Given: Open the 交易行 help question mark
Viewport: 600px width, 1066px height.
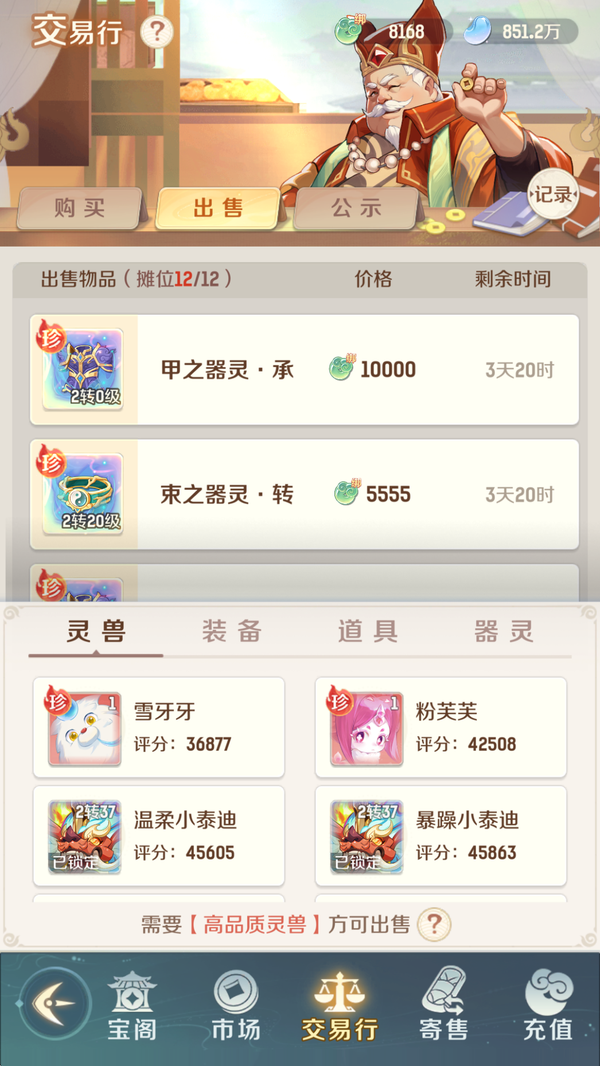Looking at the screenshot, I should [157, 32].
